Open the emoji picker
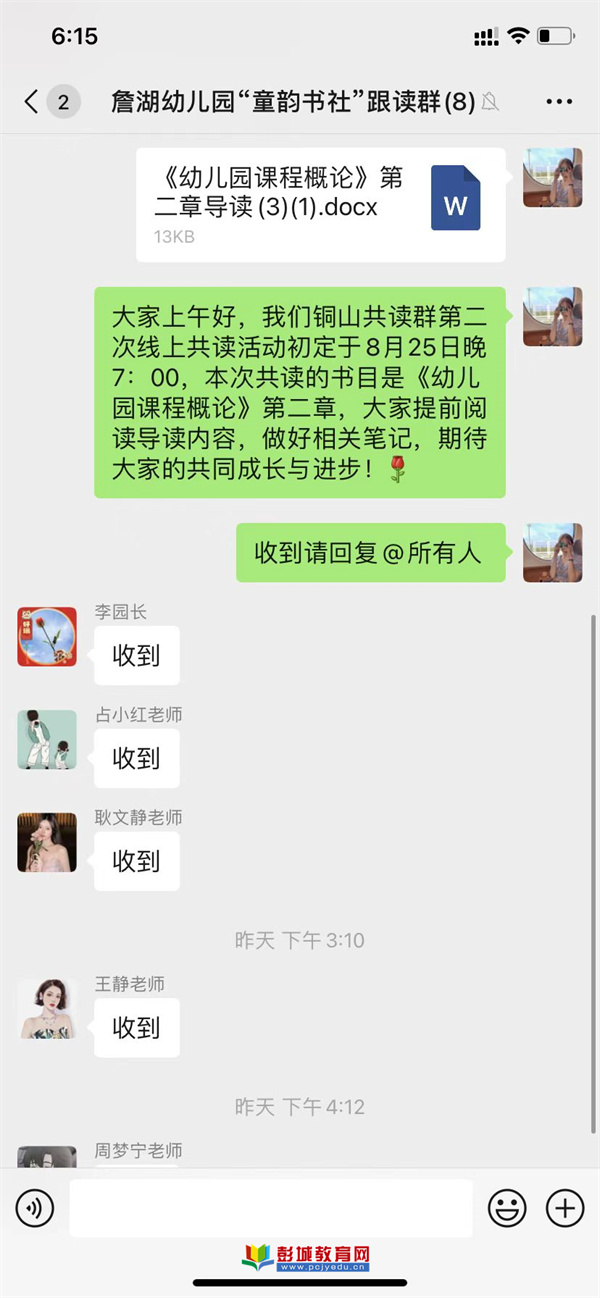 click(507, 1209)
